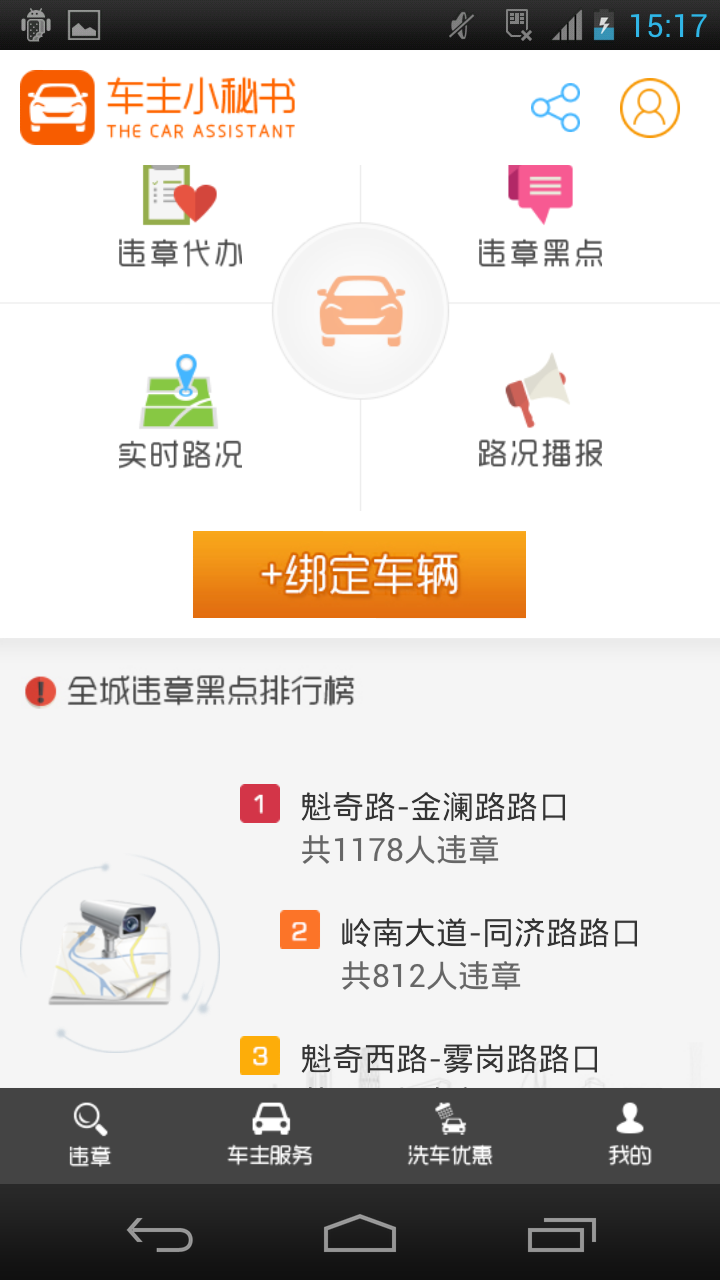Select the 违章 search tab

click(90, 1135)
